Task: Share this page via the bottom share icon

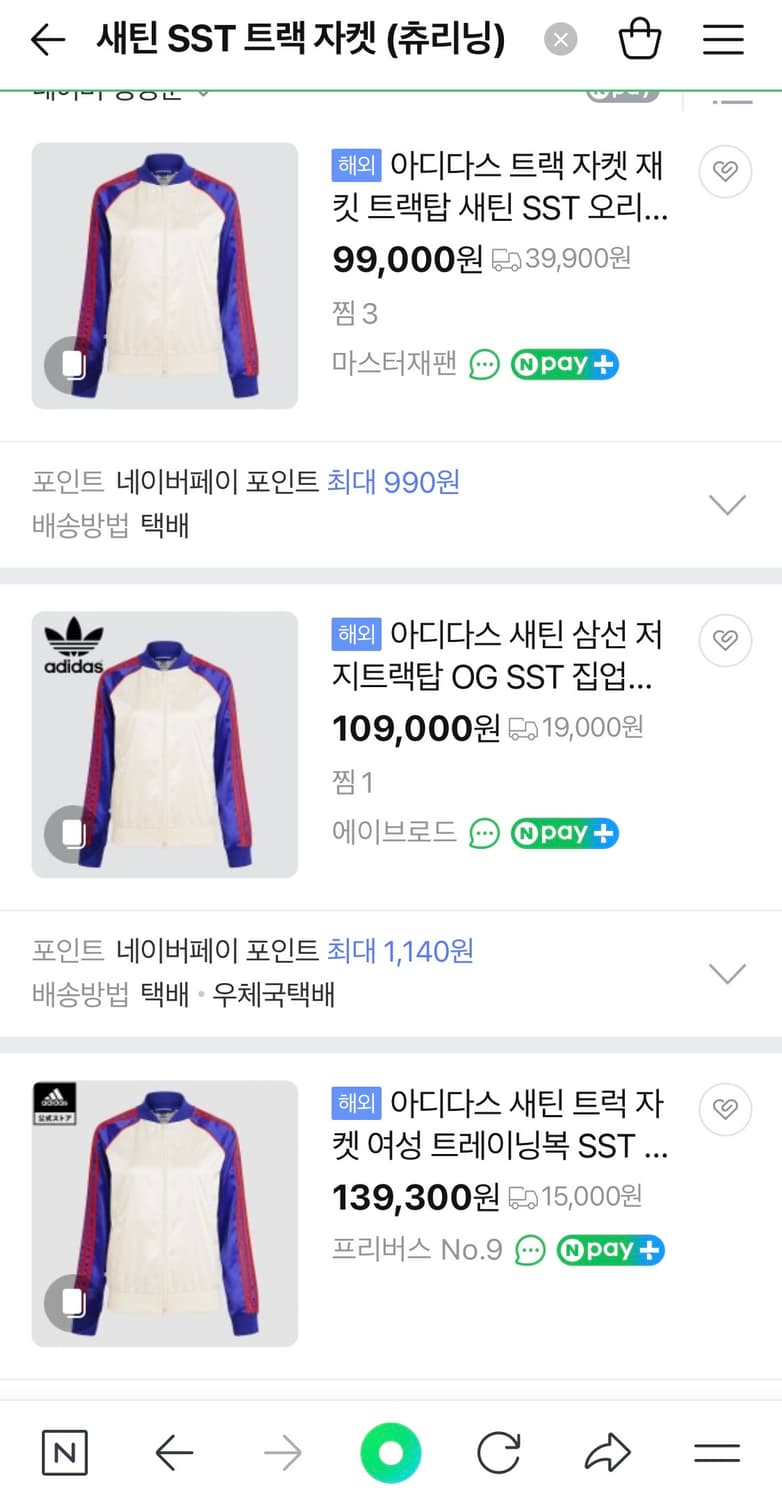Action: click(607, 1453)
